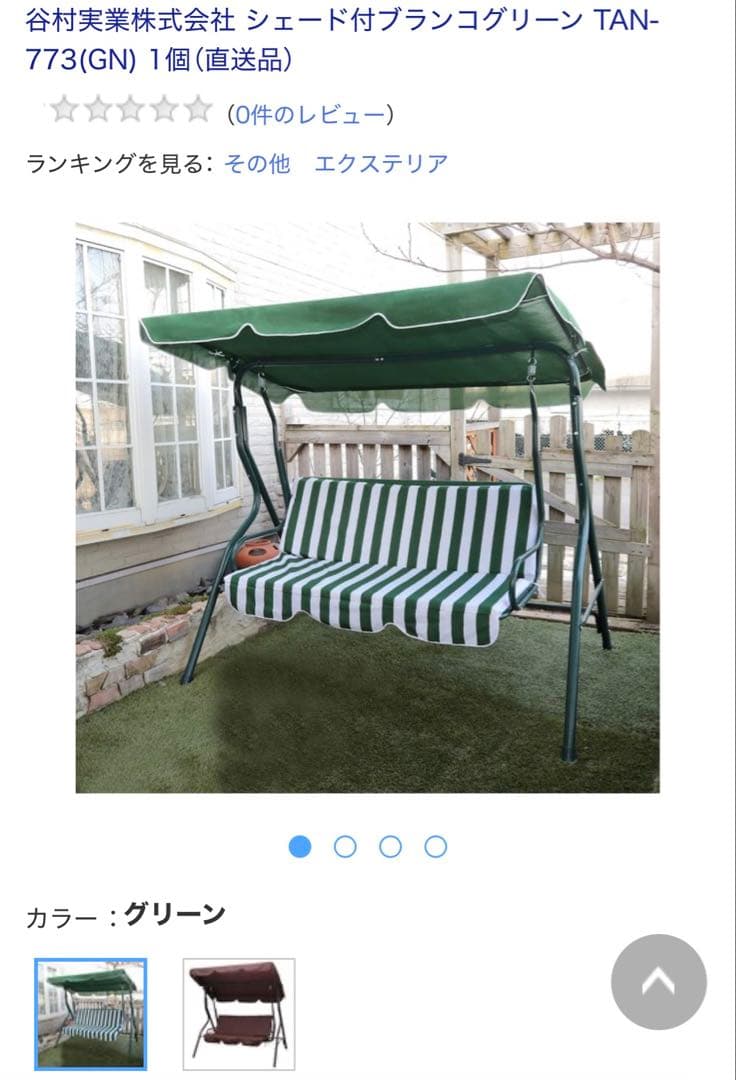Select the brown swing color thumbnail
This screenshot has height=1080, width=736.
click(x=240, y=1014)
